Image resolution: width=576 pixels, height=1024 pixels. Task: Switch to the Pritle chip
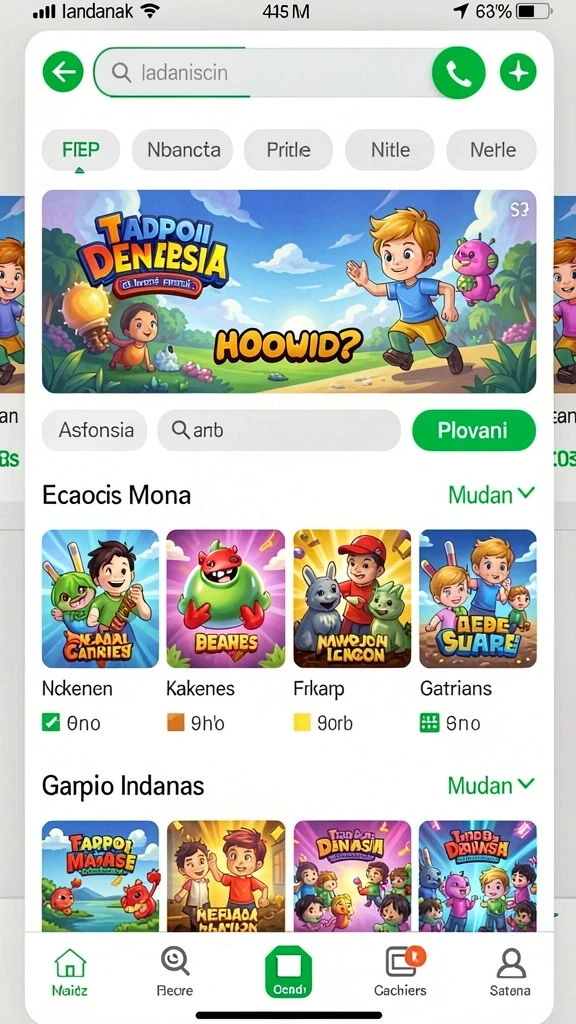coord(288,150)
